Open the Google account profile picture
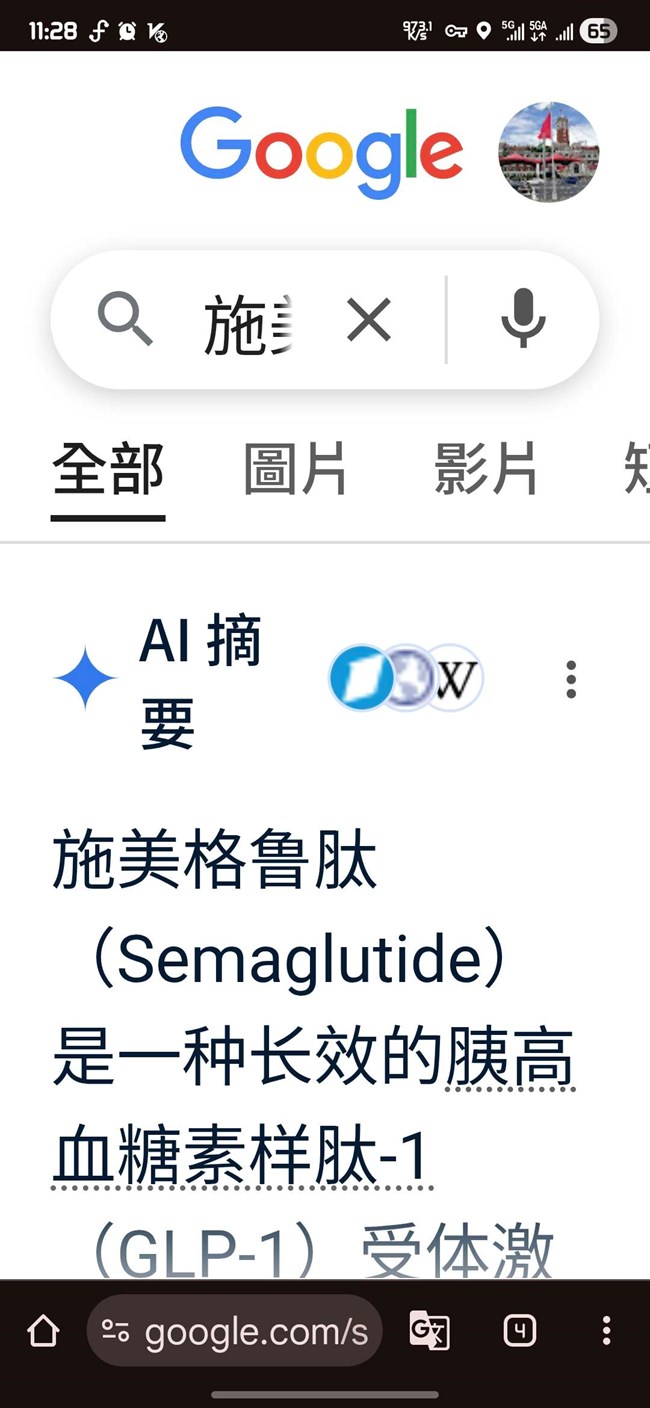 [548, 151]
